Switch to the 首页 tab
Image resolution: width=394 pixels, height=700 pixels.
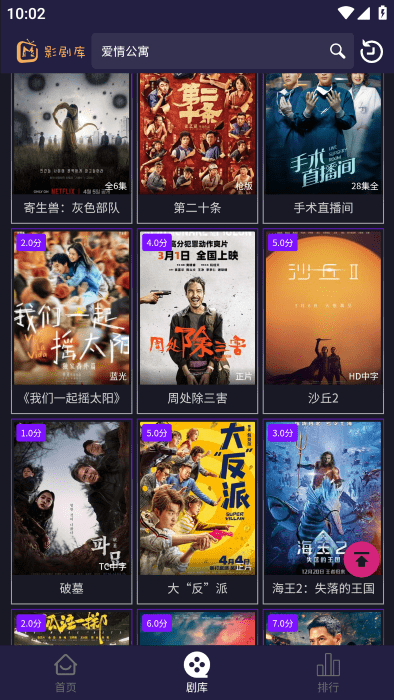click(66, 673)
